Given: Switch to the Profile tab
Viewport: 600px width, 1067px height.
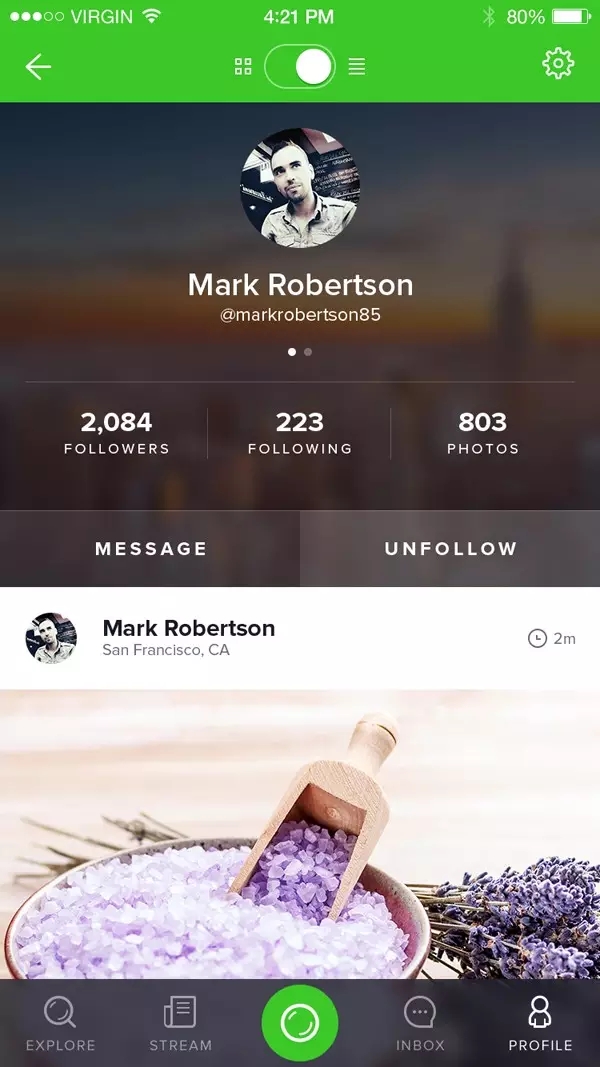Looking at the screenshot, I should [540, 1024].
